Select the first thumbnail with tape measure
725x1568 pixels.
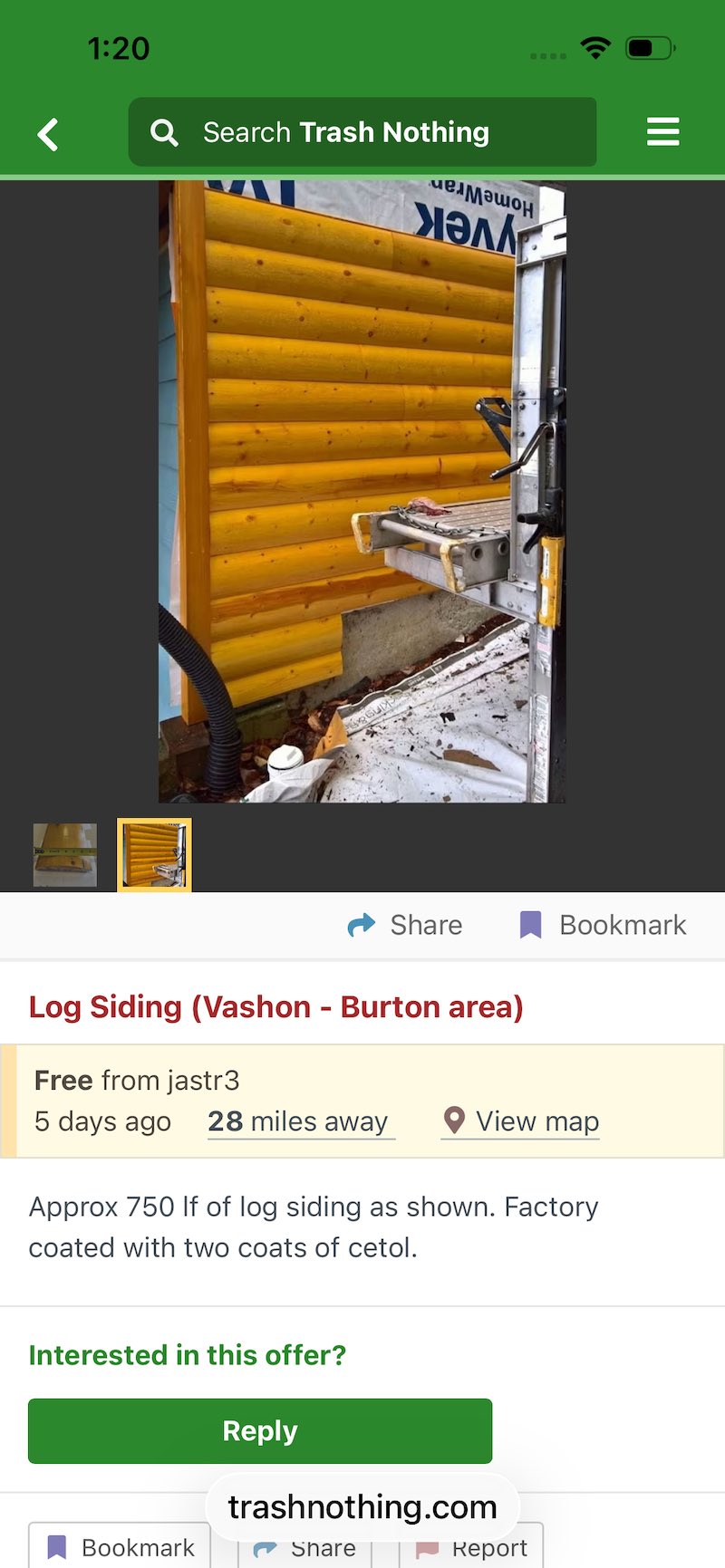(65, 854)
